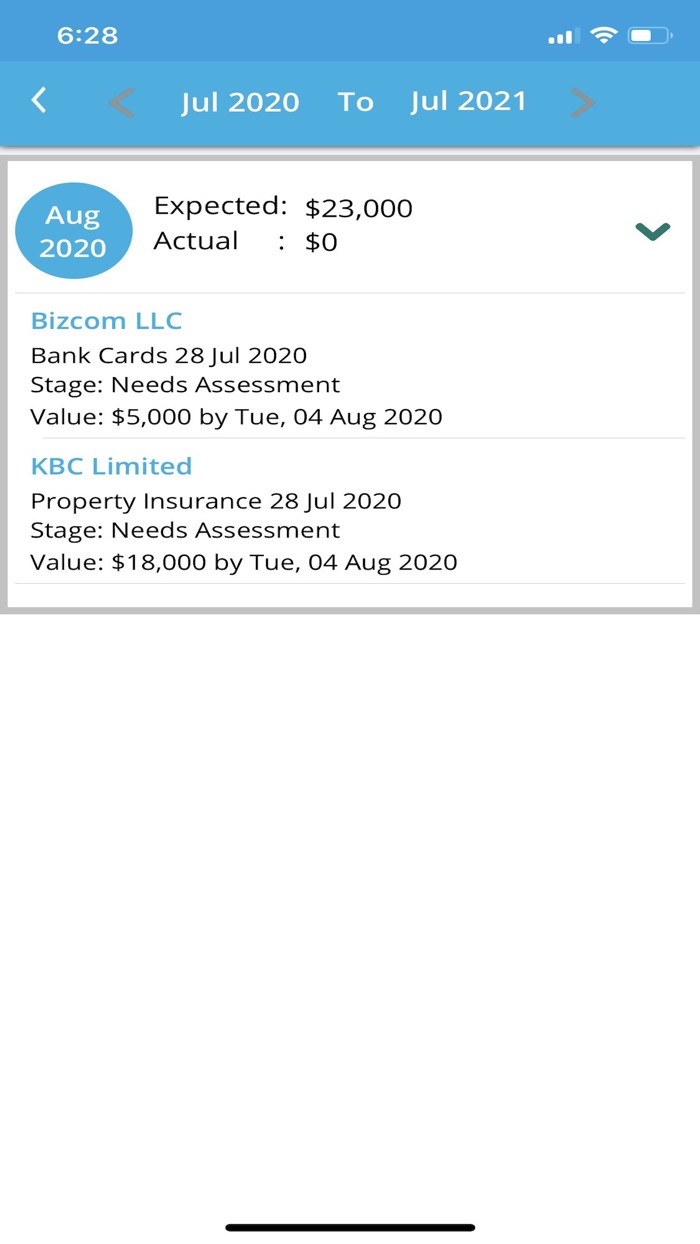The width and height of the screenshot is (700, 1244).
Task: Shift date range to the next period
Action: (582, 102)
